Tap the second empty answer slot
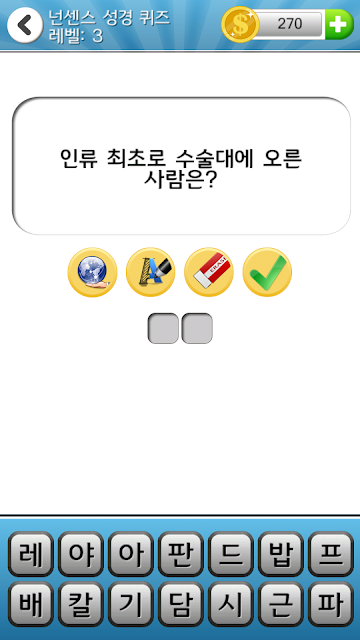Viewport: 360px width, 640px height. pyautogui.click(x=197, y=328)
